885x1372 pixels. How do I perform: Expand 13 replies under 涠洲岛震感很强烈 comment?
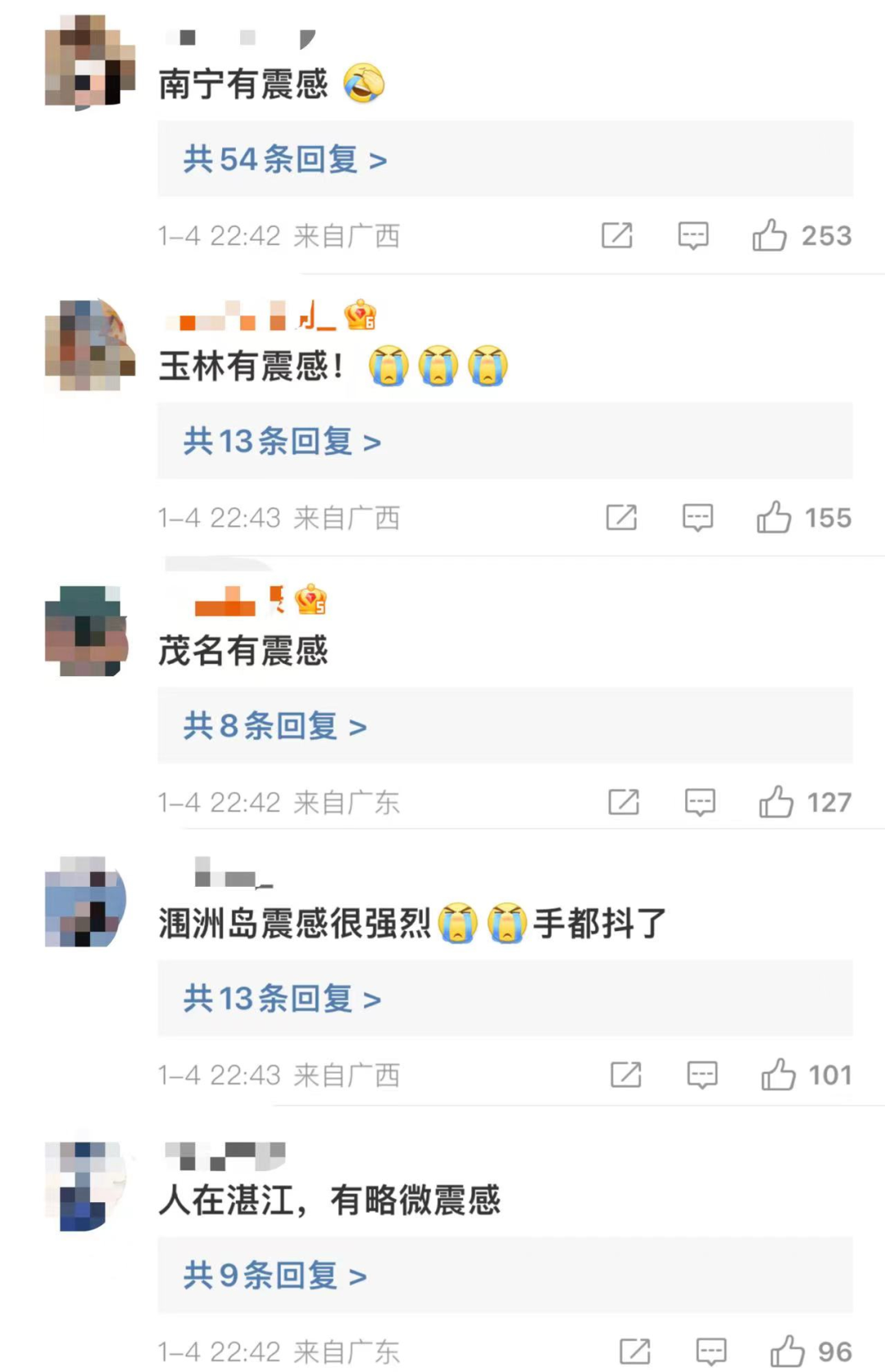pos(282,999)
